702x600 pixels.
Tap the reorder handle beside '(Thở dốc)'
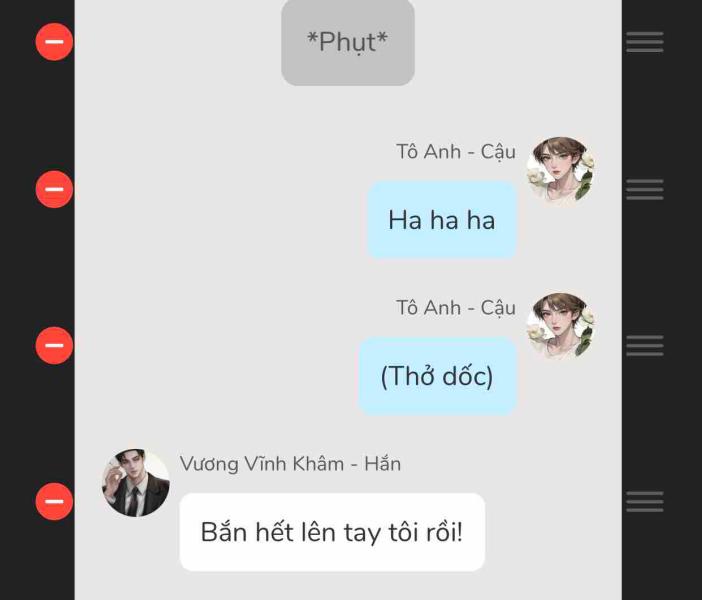(x=645, y=345)
